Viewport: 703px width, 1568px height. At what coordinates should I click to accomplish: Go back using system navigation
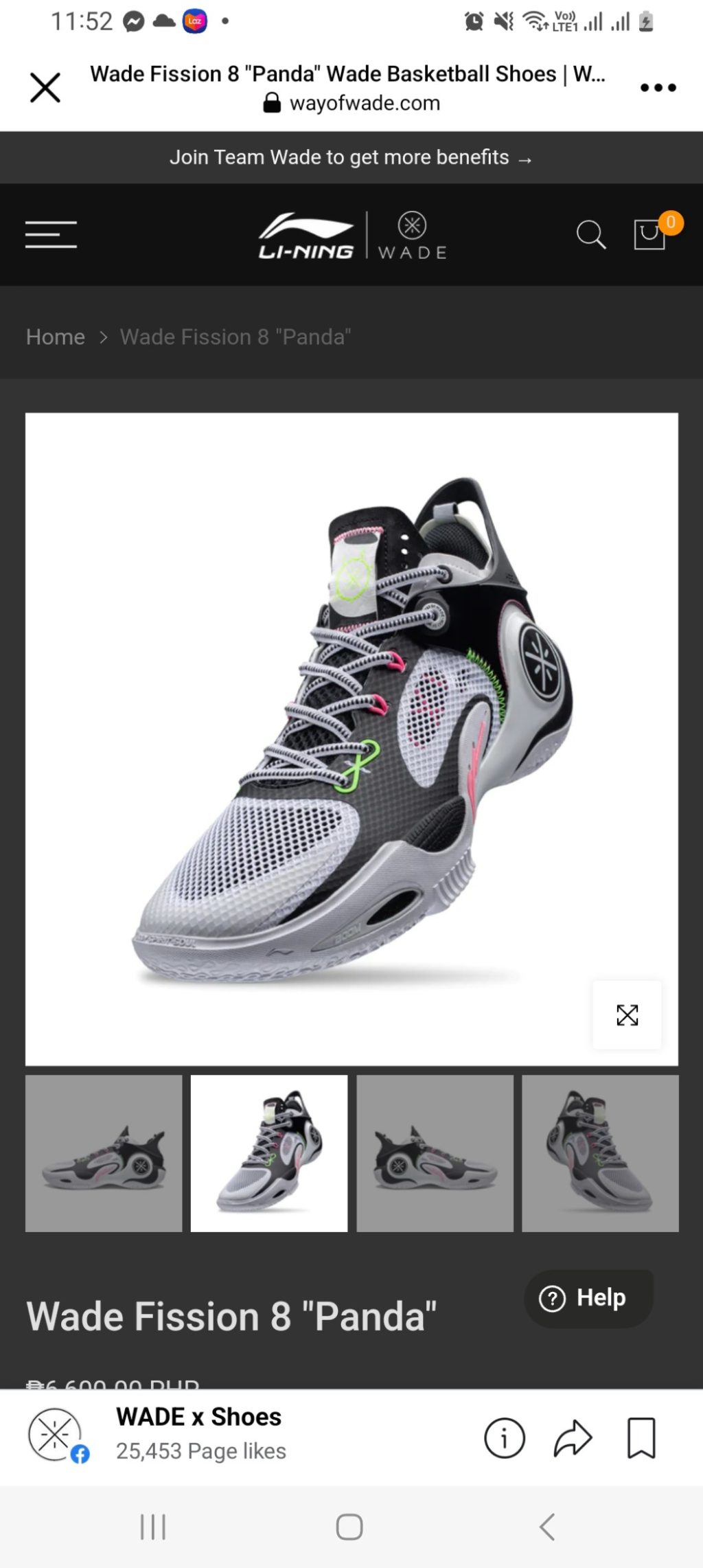(x=547, y=1527)
